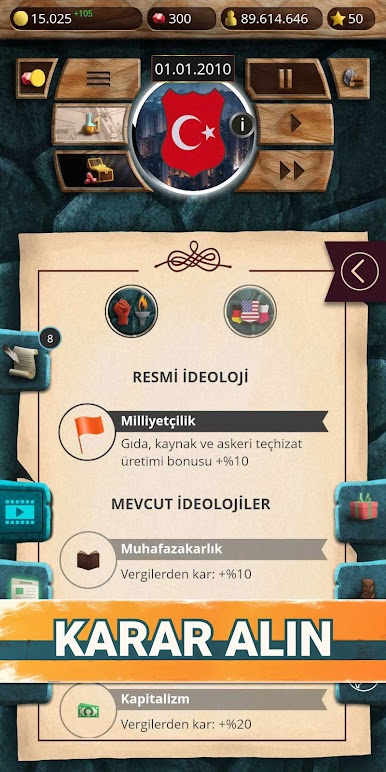Open the gift box reward
Image resolution: width=386 pixels, height=772 pixels.
coord(363,512)
